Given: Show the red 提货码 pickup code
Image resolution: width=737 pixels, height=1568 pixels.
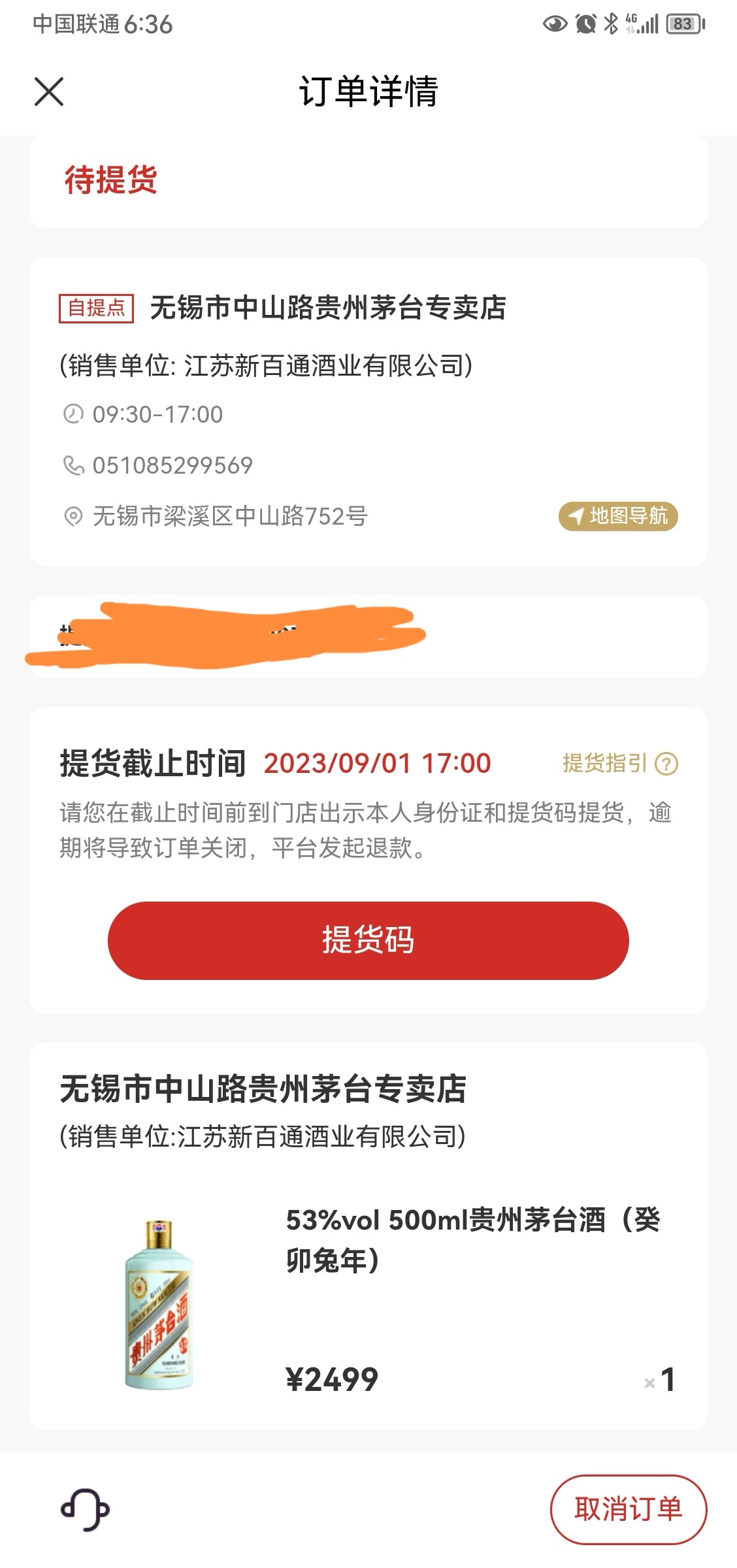Looking at the screenshot, I should point(368,940).
